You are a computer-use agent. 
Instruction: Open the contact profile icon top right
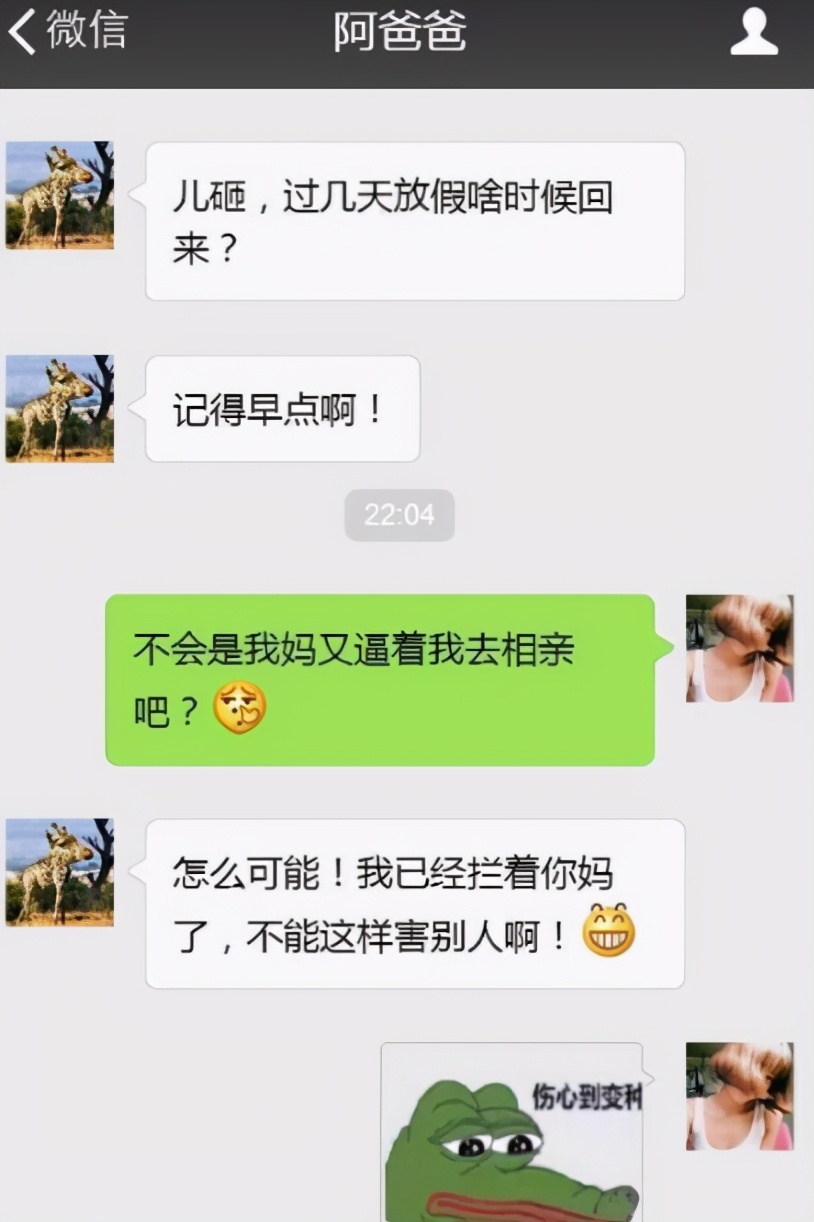(755, 30)
